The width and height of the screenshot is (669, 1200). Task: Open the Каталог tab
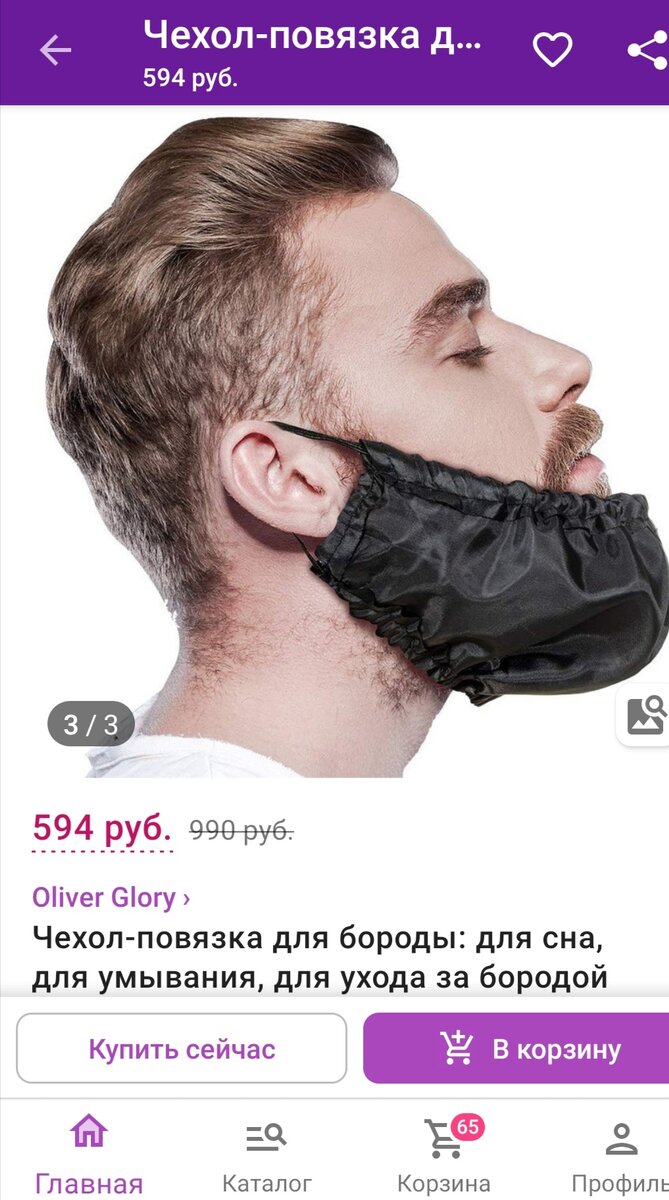tap(266, 1153)
